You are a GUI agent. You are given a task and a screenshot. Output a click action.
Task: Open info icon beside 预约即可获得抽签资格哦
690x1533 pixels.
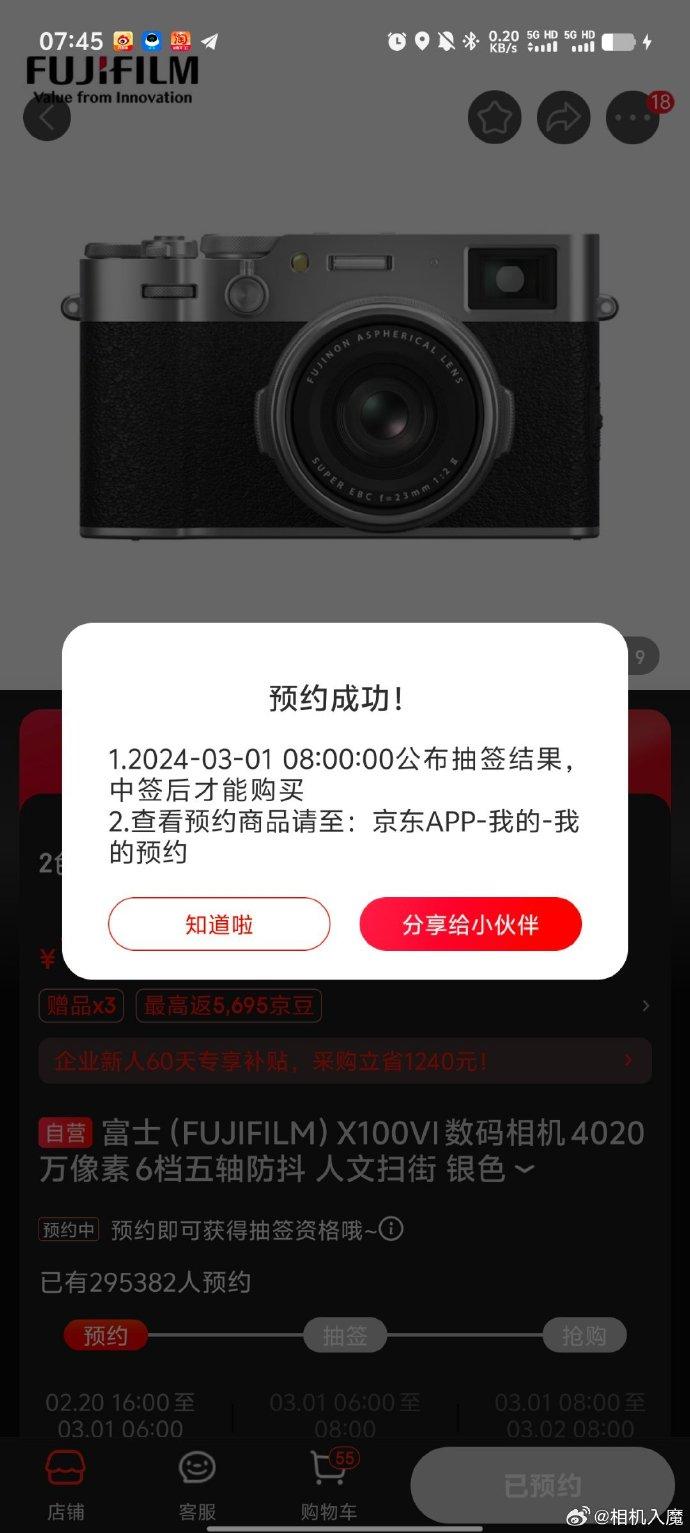[391, 1229]
